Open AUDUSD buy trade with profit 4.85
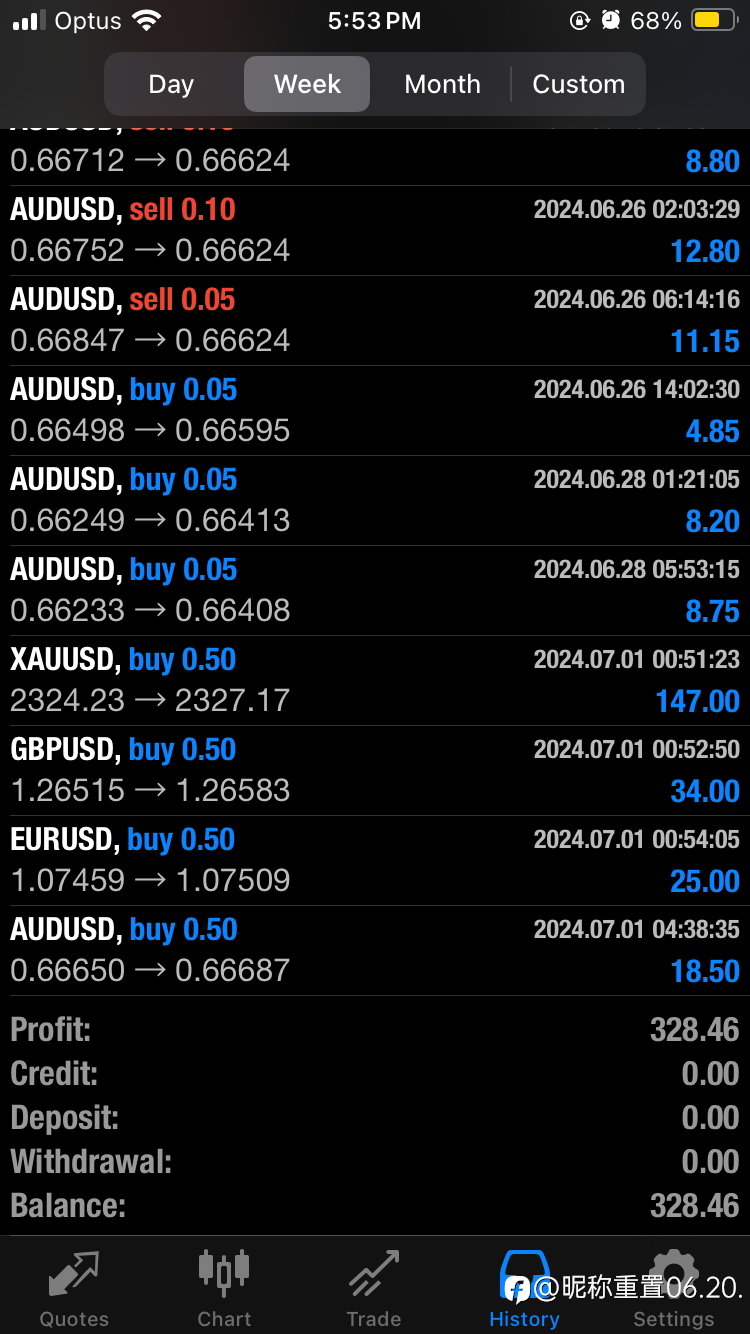 (x=375, y=410)
